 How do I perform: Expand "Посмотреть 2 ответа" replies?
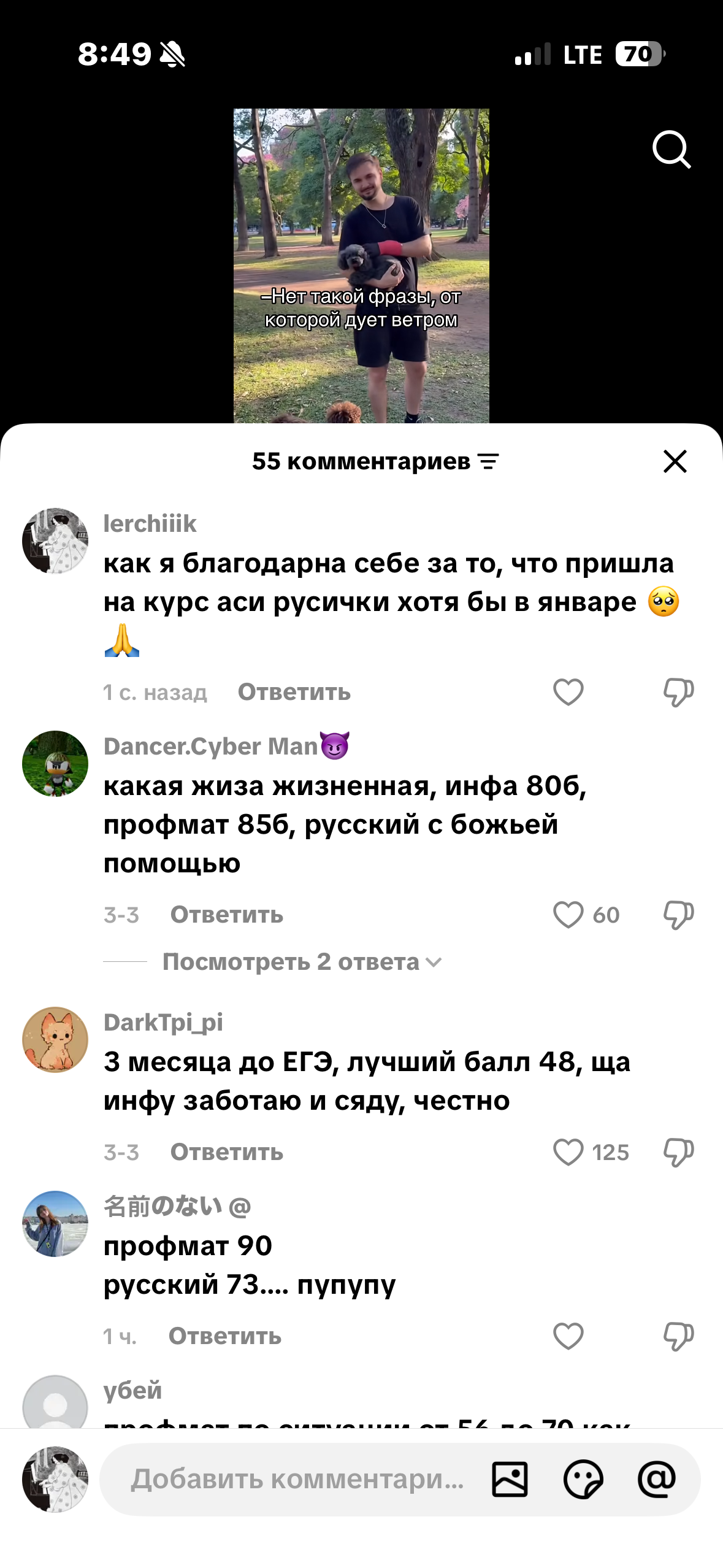pos(302,962)
